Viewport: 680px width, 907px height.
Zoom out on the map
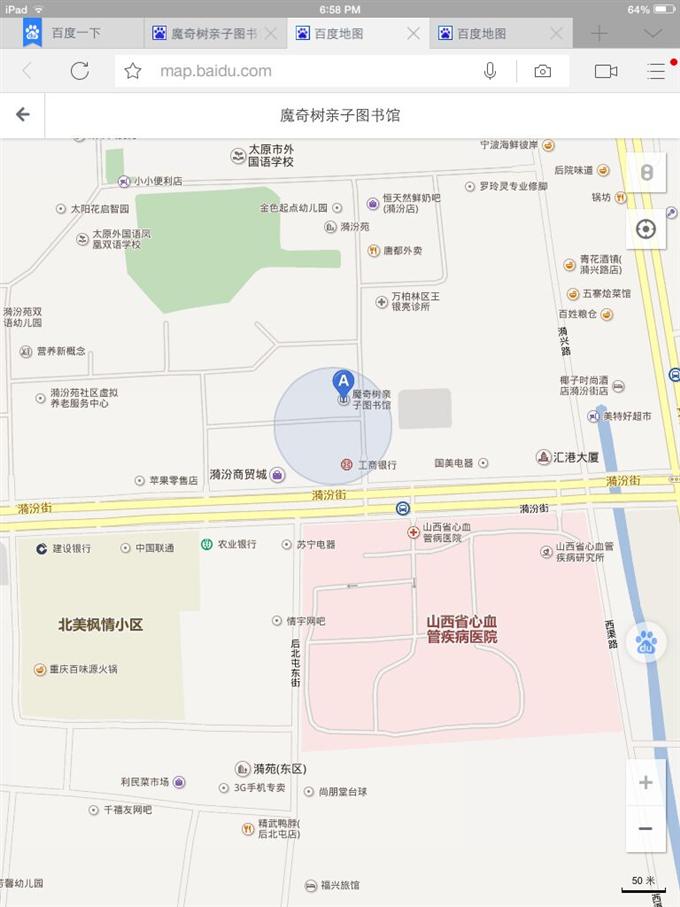[646, 829]
